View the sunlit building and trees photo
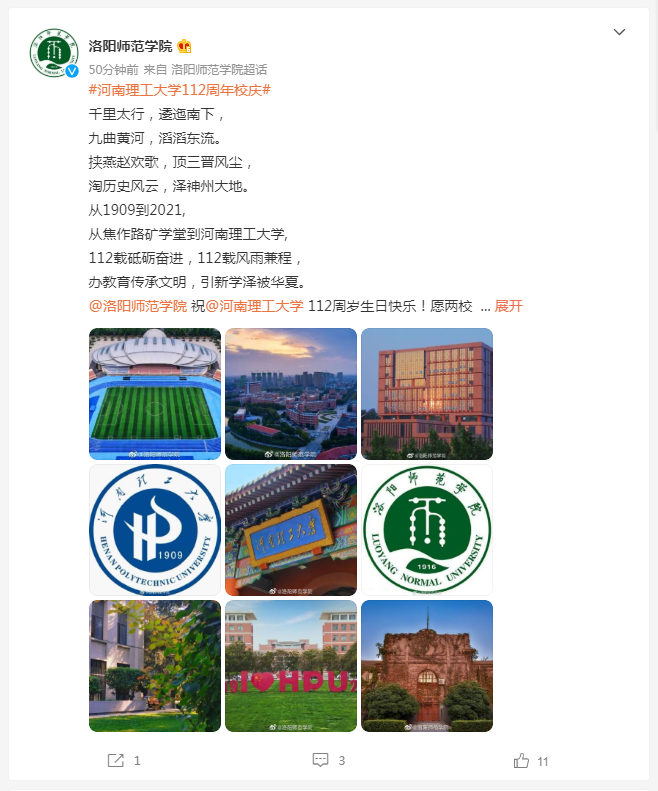The width and height of the screenshot is (658, 791). tap(155, 666)
